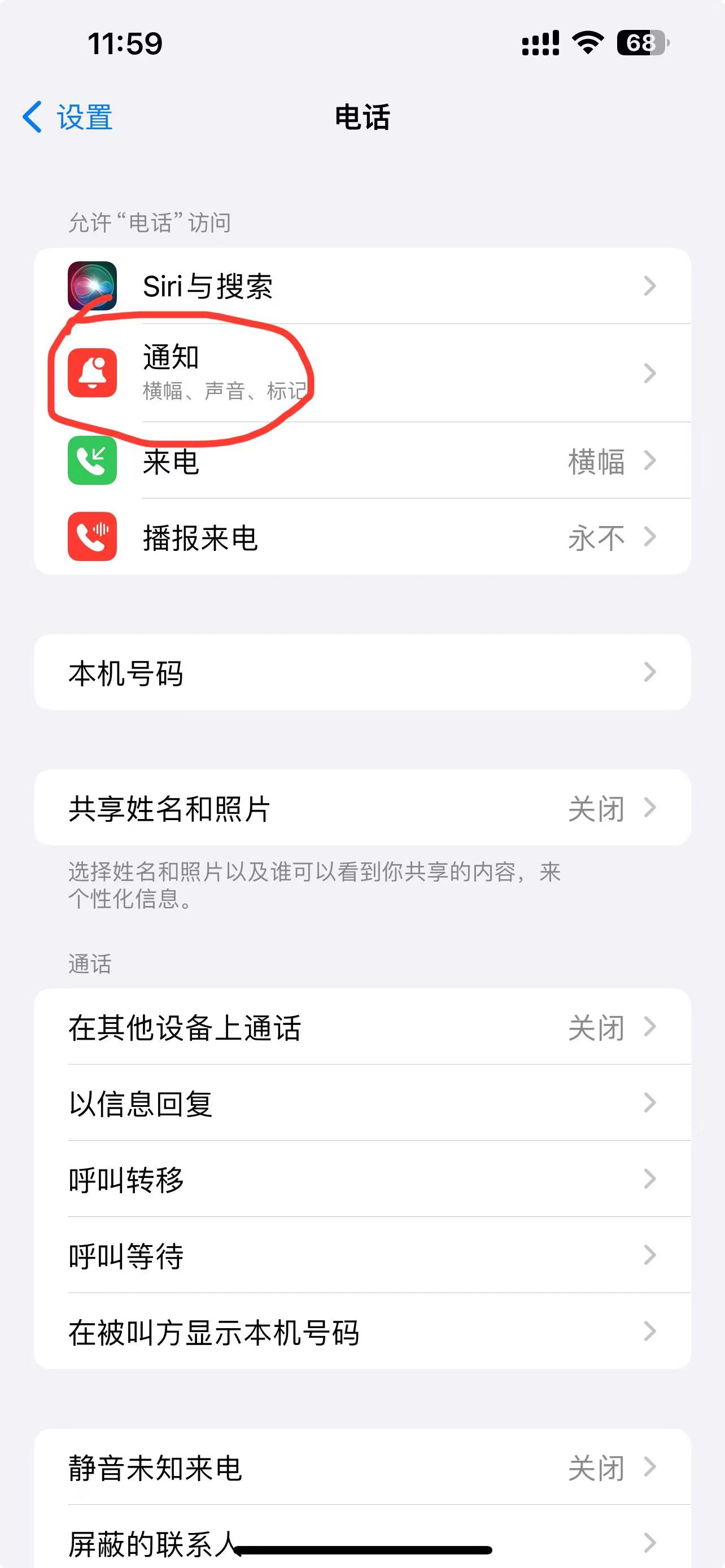The width and height of the screenshot is (725, 1568).
Task: Open 来电 display style option
Action: pos(362,461)
